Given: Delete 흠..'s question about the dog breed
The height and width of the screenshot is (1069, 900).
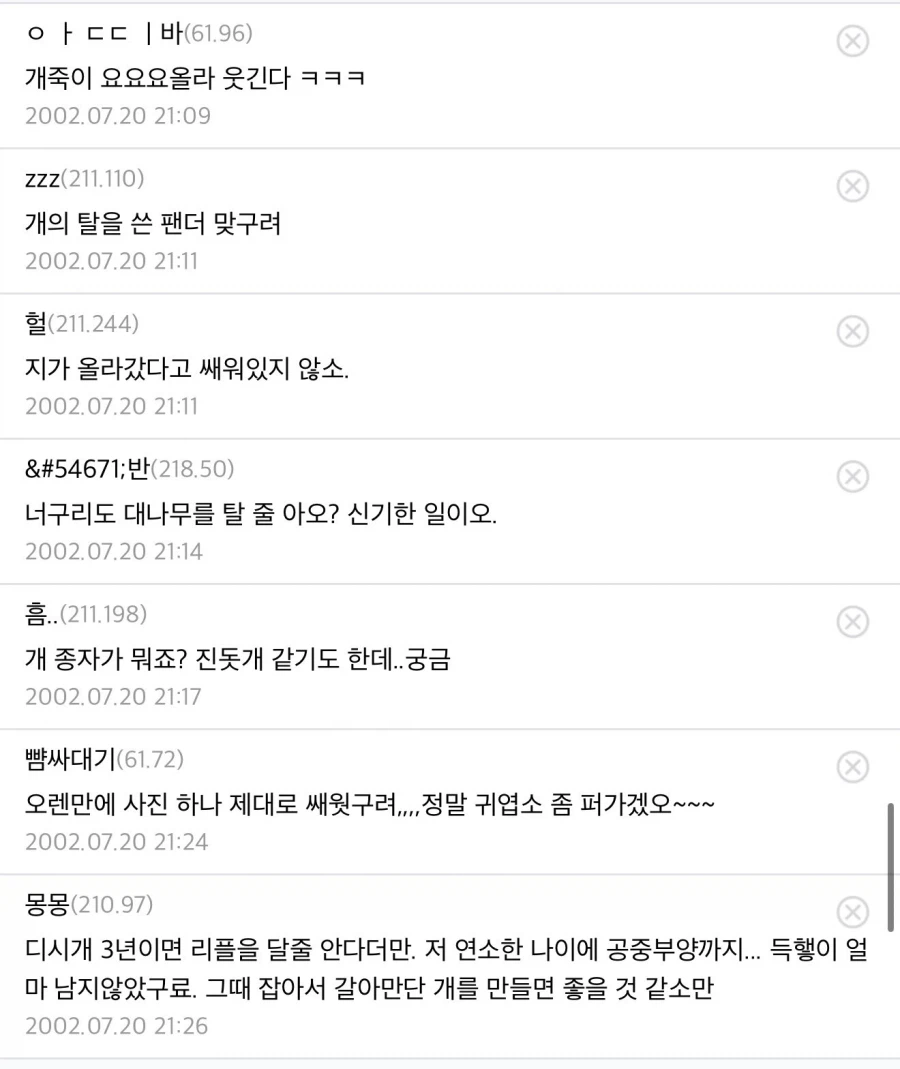Looking at the screenshot, I should [x=853, y=622].
